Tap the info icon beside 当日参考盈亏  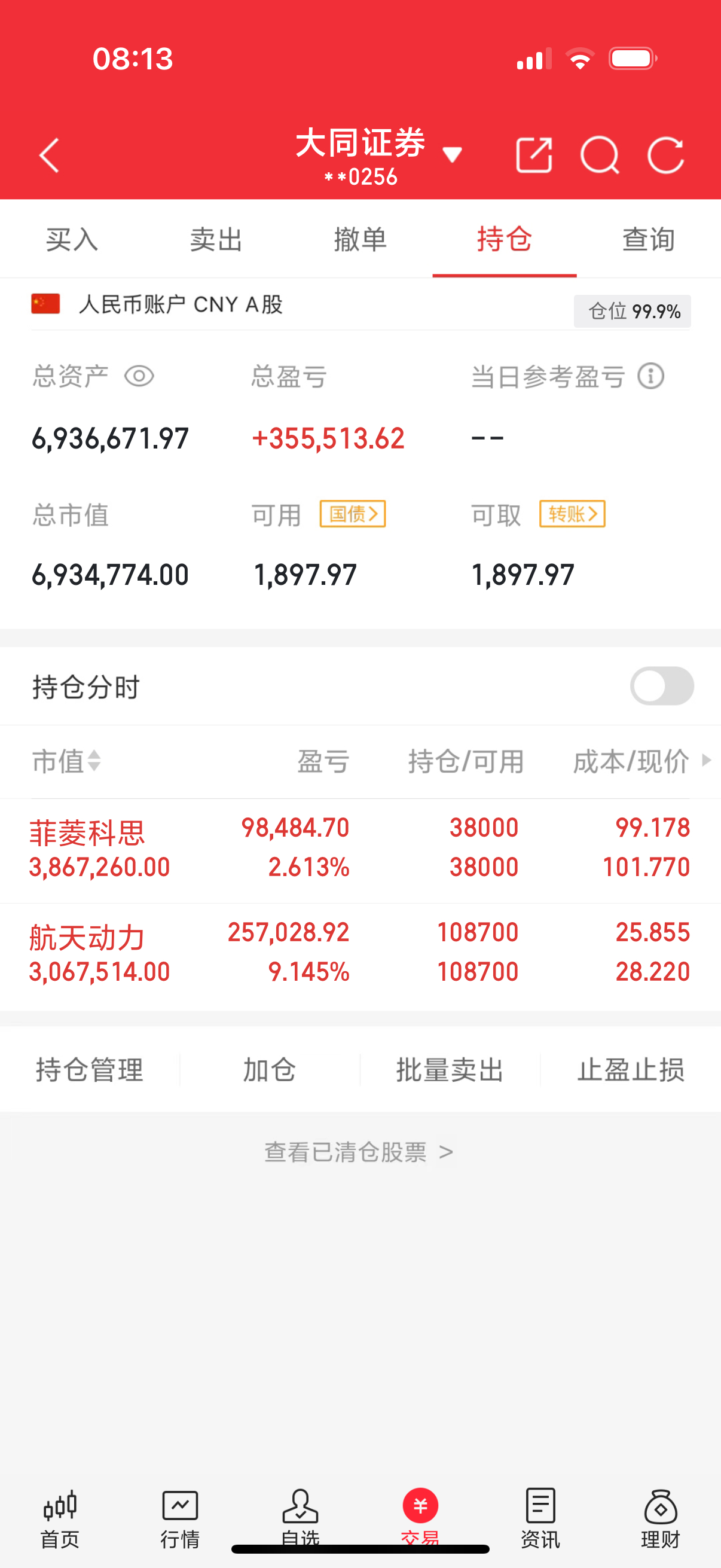650,376
